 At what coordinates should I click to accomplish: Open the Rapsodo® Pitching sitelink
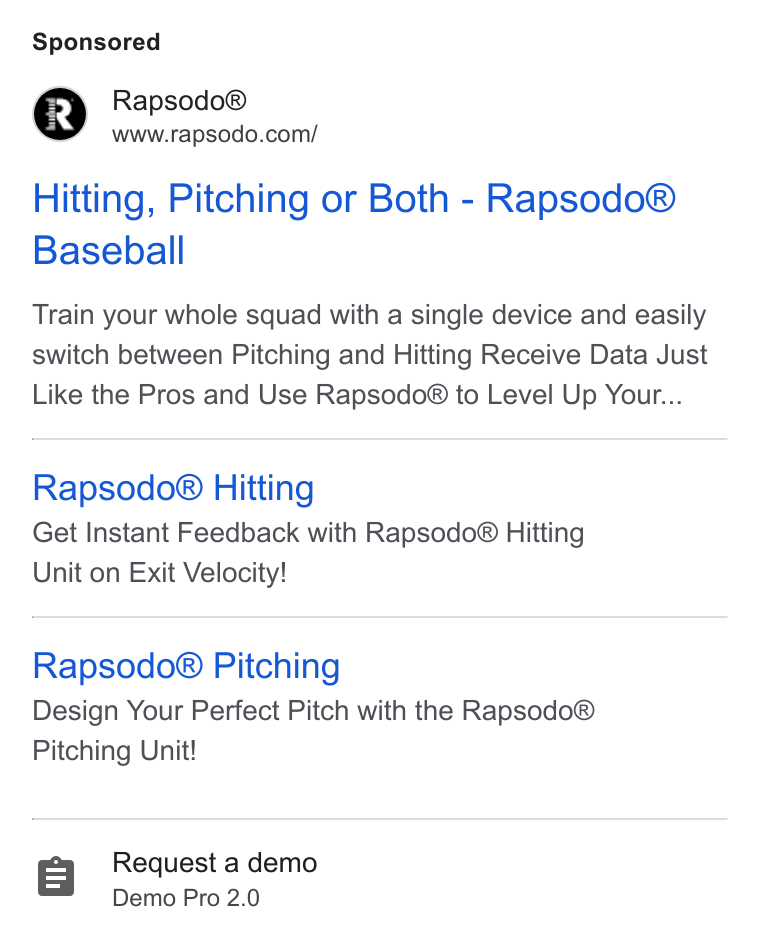[186, 666]
